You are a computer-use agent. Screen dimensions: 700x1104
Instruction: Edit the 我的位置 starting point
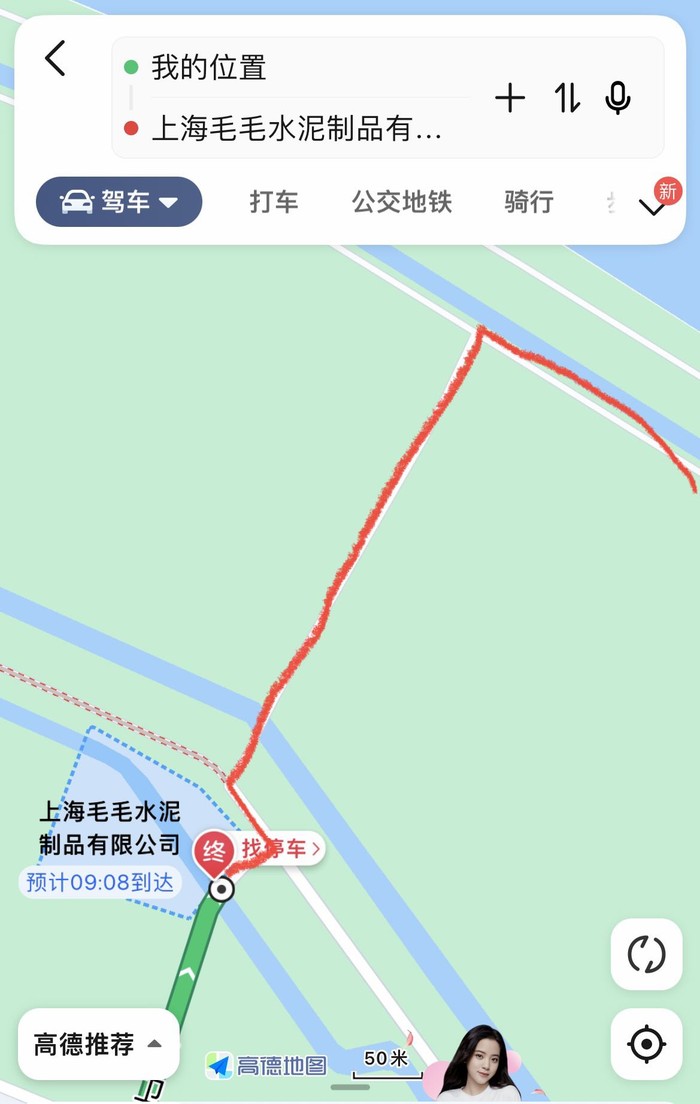pos(300,68)
